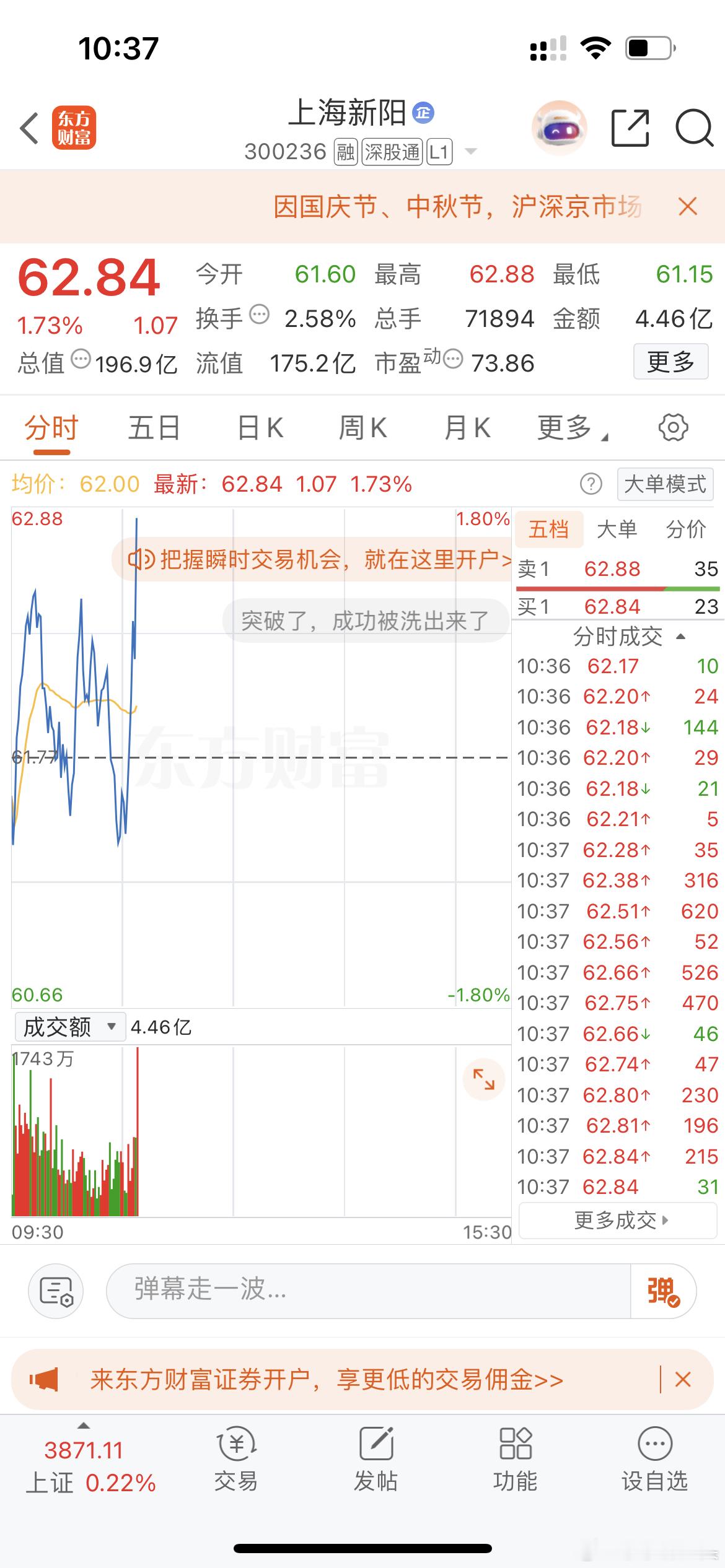Image resolution: width=725 pixels, height=1568 pixels.
Task: Expand the 更多 chart period dropdown
Action: [x=571, y=428]
